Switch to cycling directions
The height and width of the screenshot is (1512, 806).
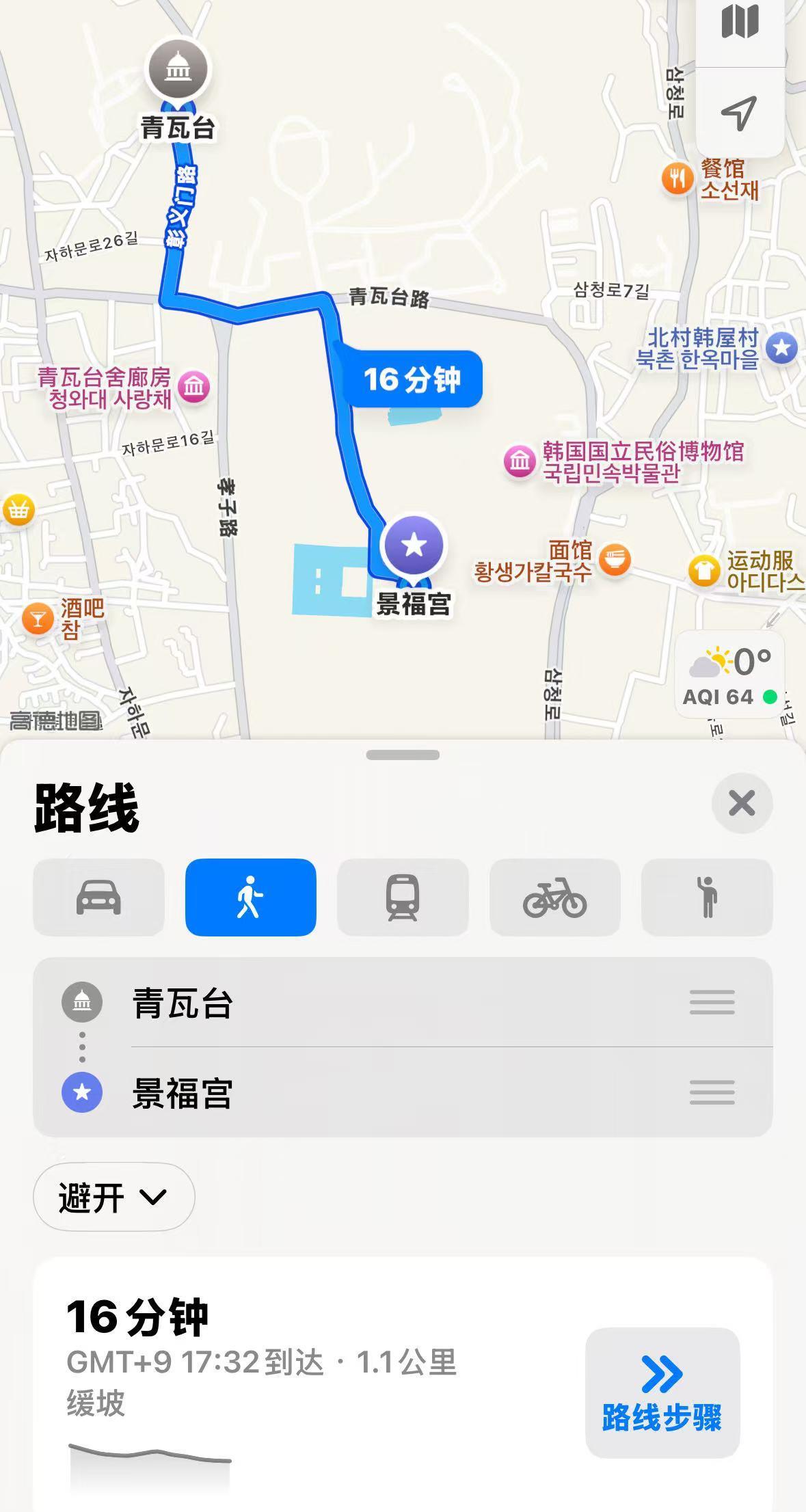tap(554, 897)
